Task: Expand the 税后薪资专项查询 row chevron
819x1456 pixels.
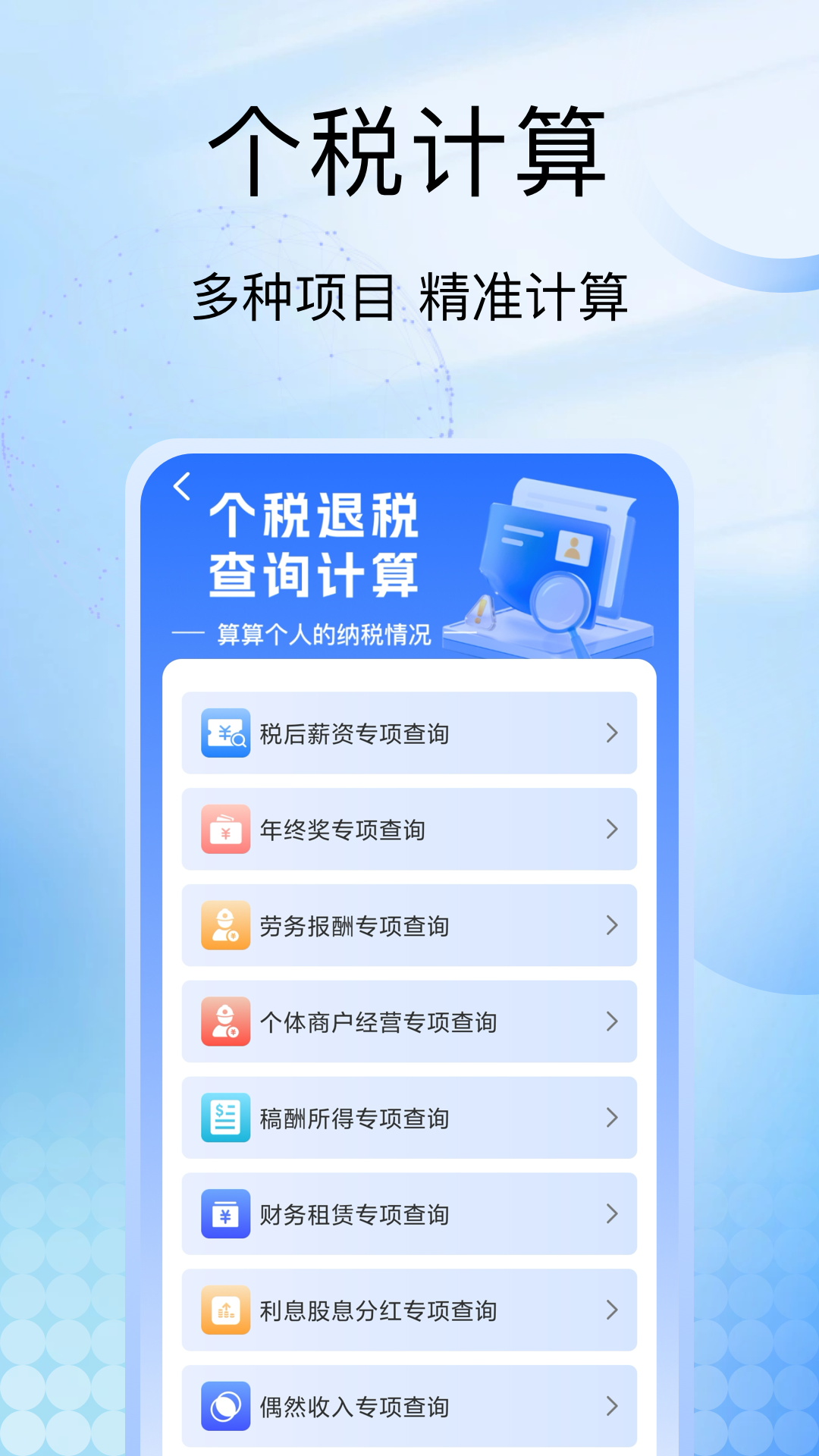Action: (611, 733)
